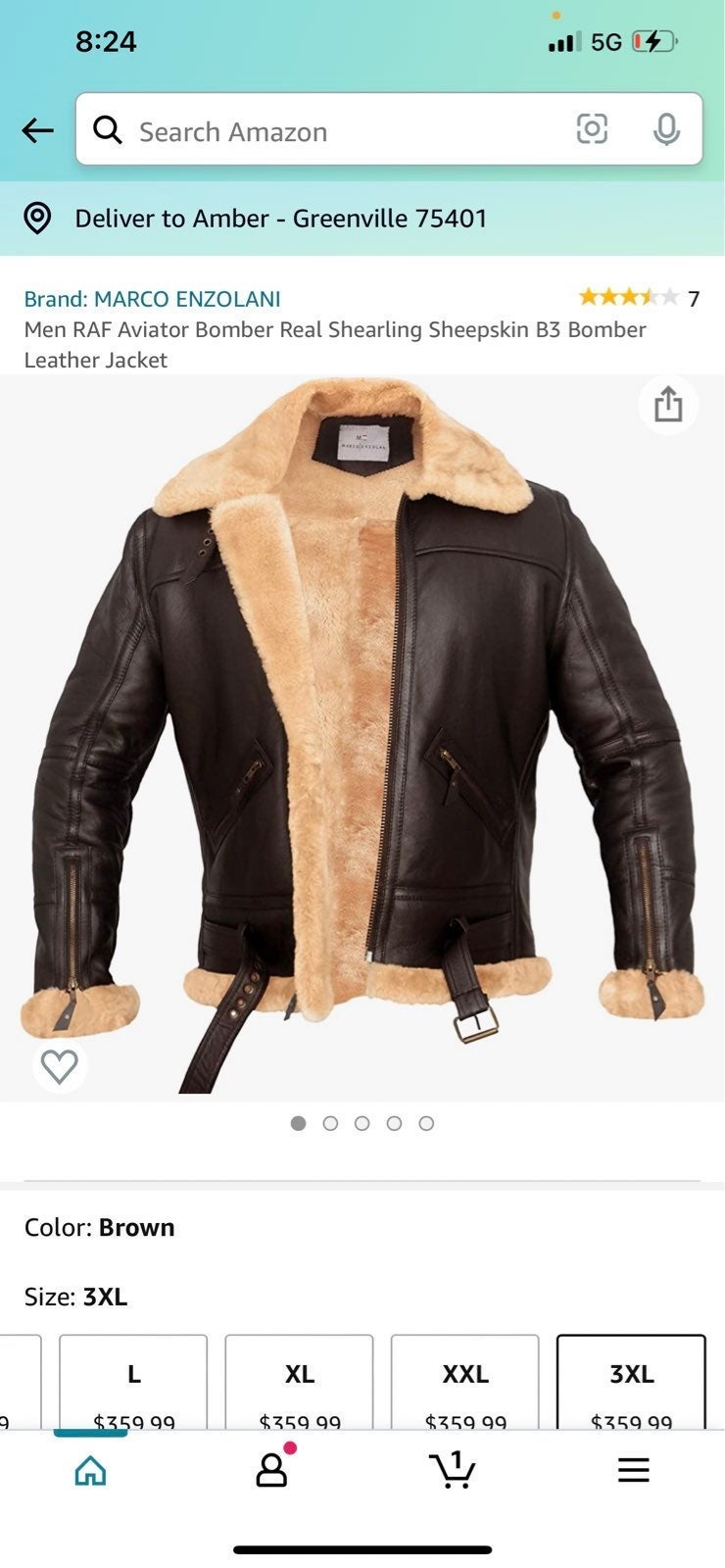Open the shopping cart
Image resolution: width=725 pixels, height=1568 pixels.
(452, 1469)
